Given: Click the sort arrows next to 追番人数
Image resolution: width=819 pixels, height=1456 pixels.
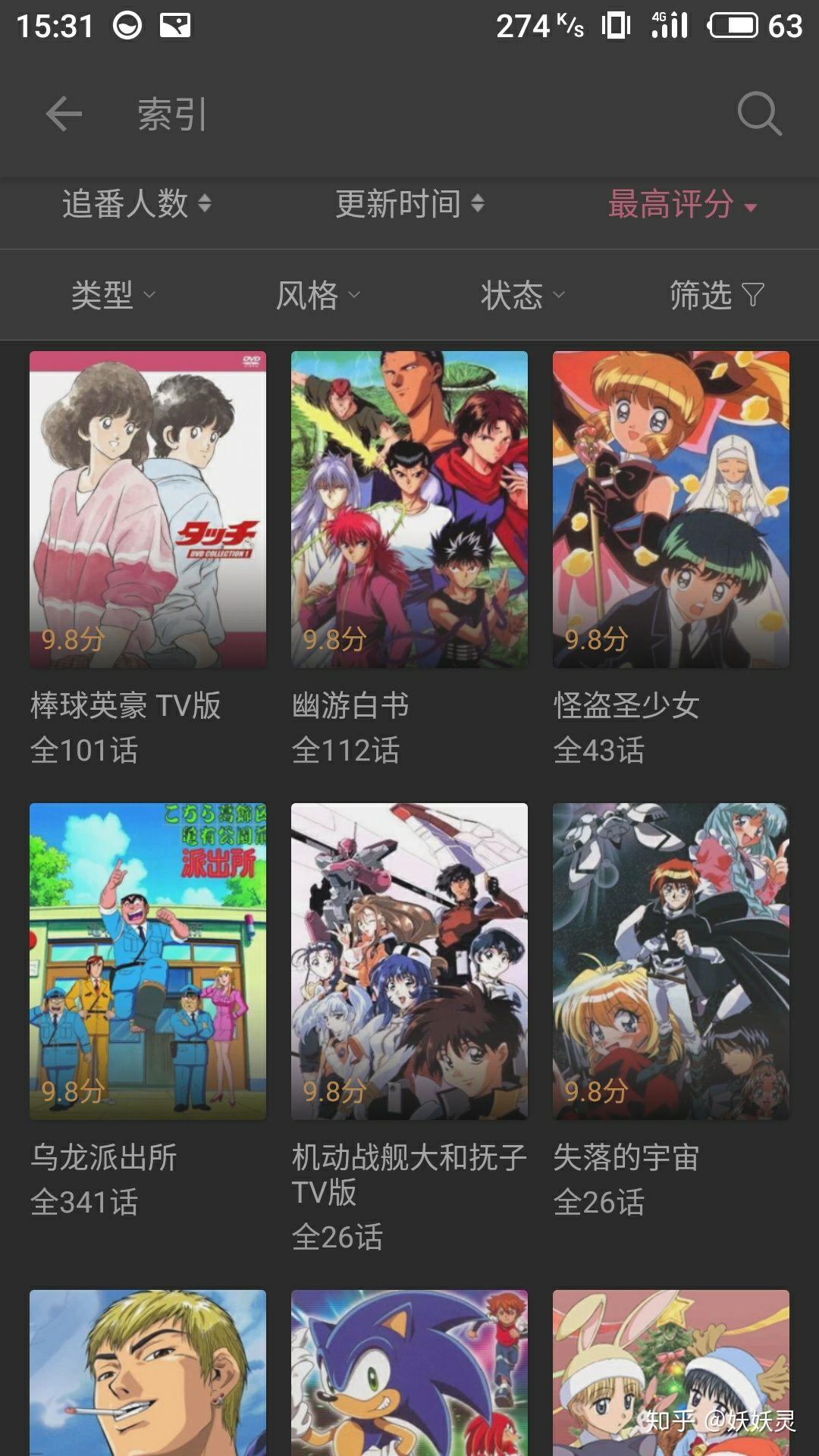Looking at the screenshot, I should coord(201,203).
